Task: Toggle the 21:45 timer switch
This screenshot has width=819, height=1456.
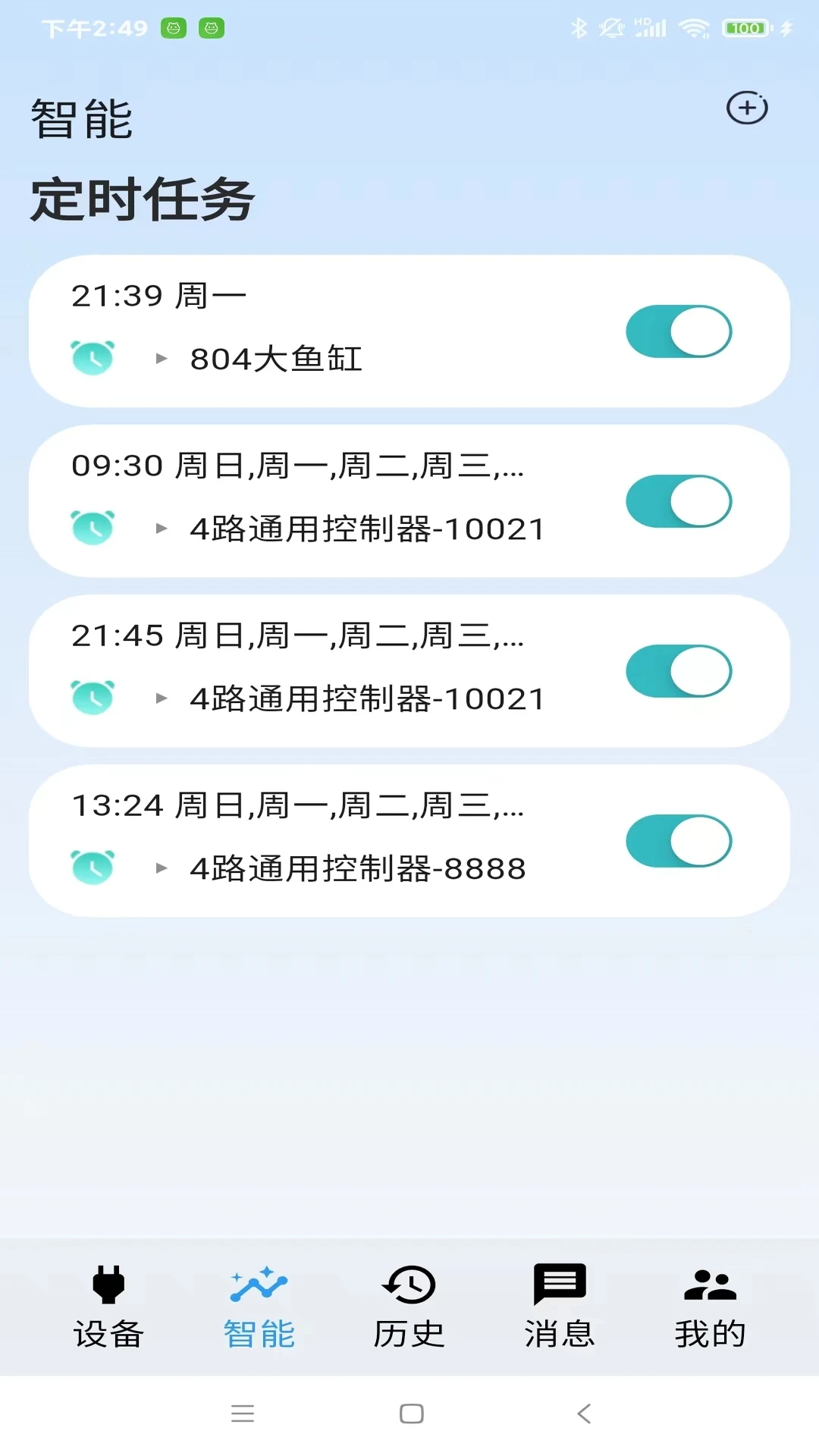Action: [x=679, y=671]
